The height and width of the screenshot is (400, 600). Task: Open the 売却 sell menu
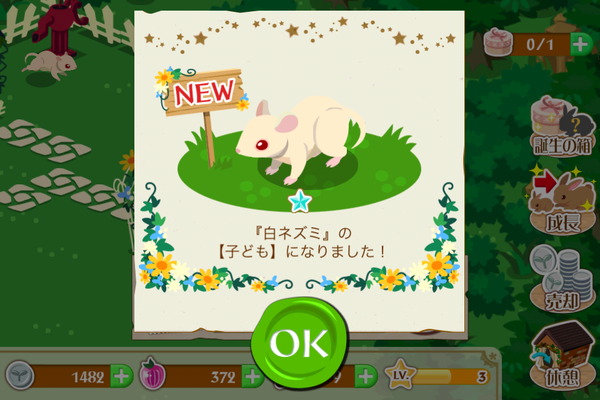[561, 278]
